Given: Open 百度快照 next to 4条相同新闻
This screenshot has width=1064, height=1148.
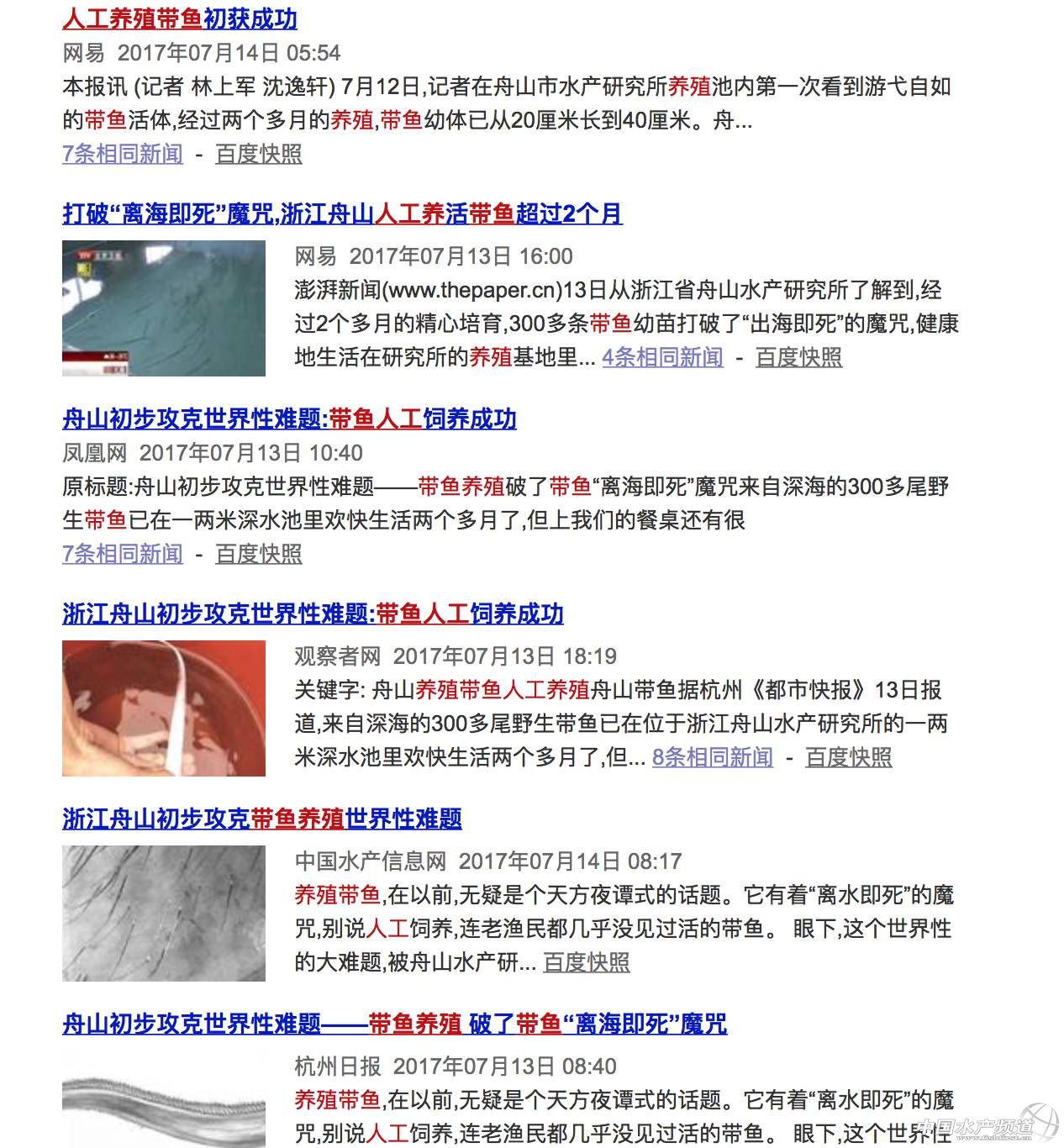Looking at the screenshot, I should [x=798, y=357].
